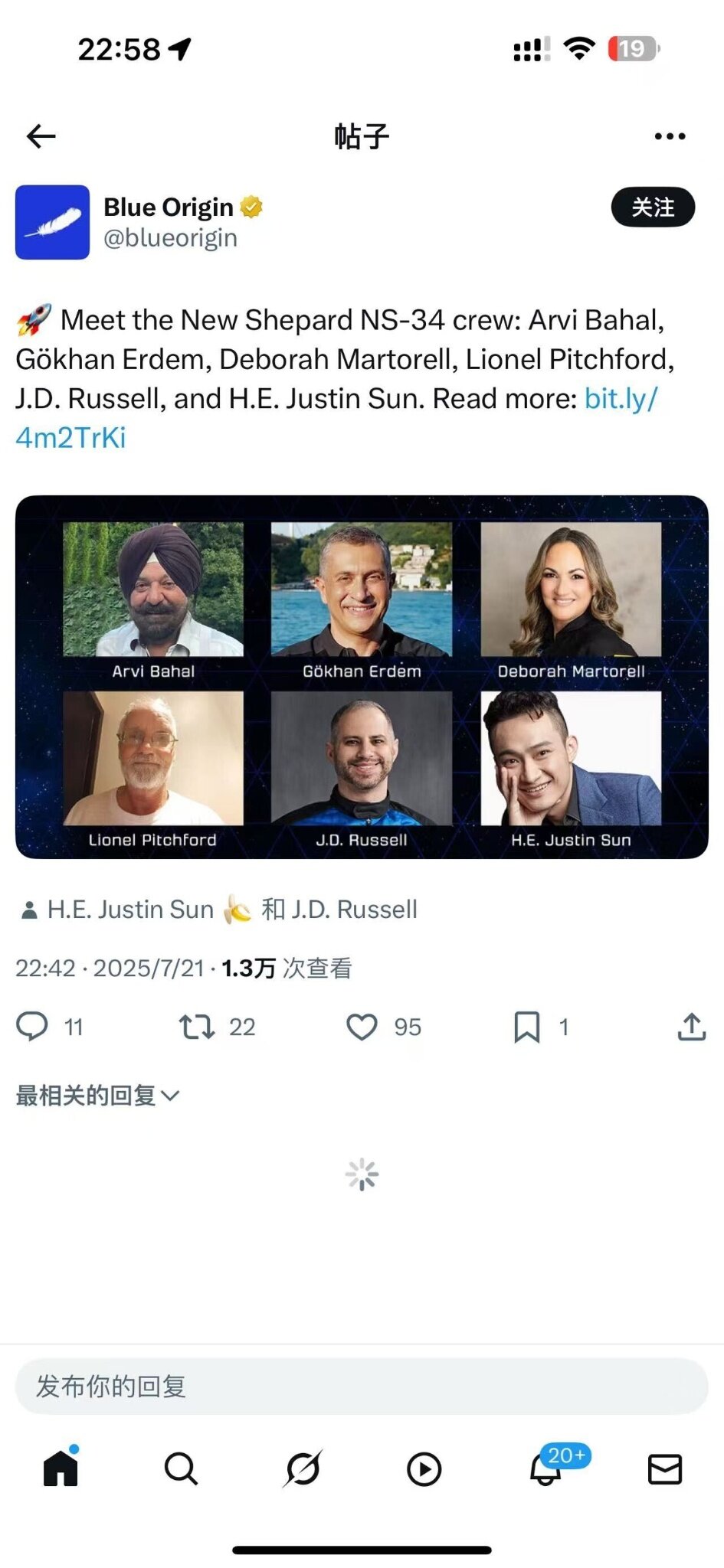This screenshot has width=724, height=1568.
Task: Open the Messages envelope tab
Action: (665, 1469)
